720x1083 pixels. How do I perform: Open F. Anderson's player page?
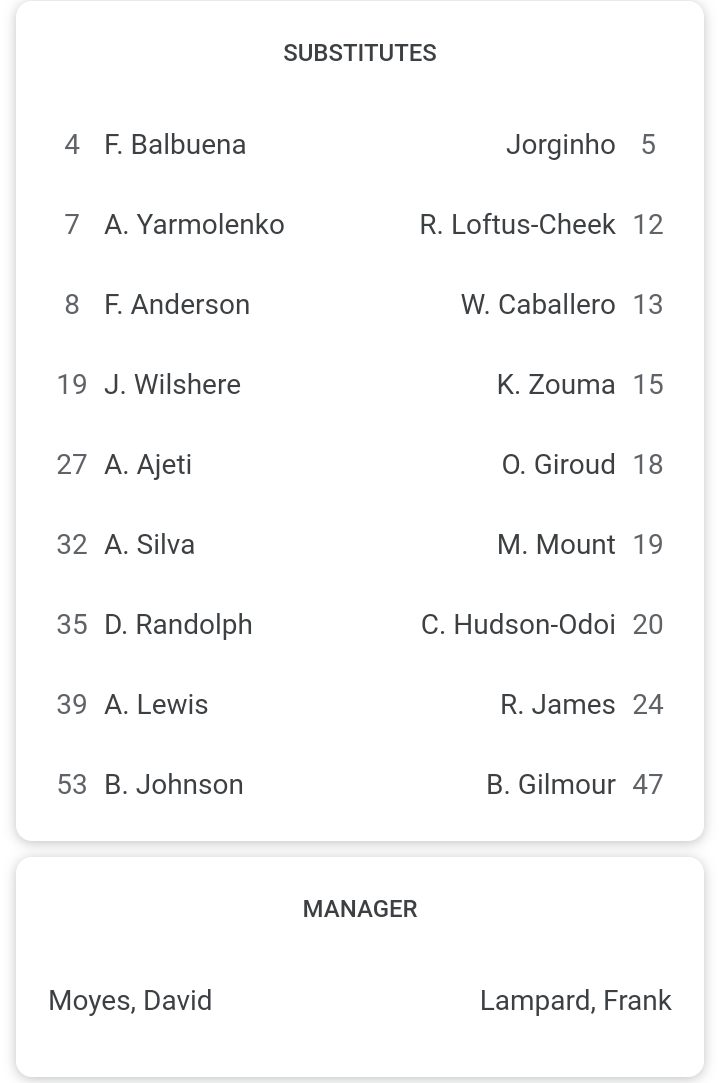point(177,304)
